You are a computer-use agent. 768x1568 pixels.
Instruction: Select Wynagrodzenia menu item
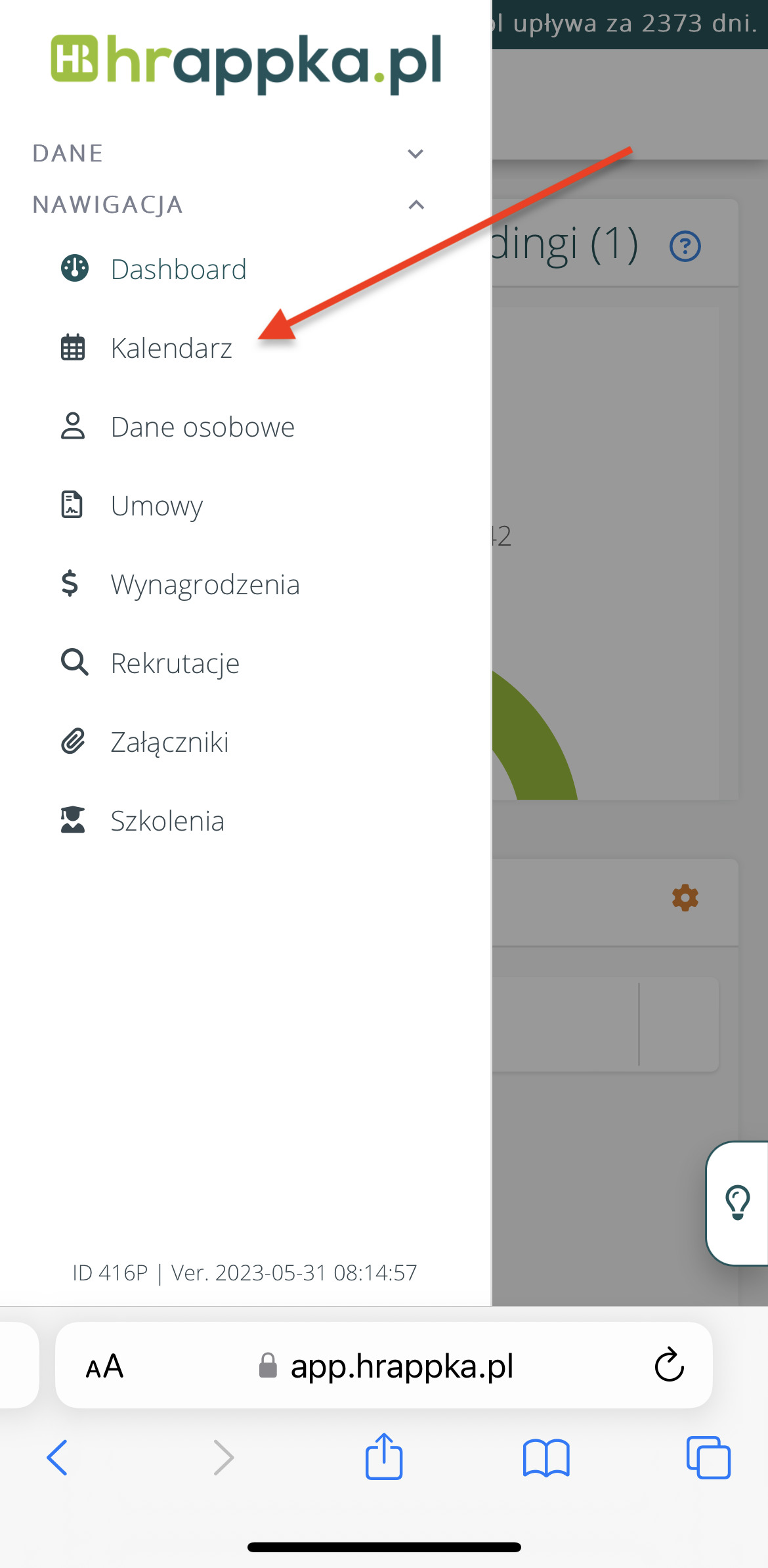point(205,584)
